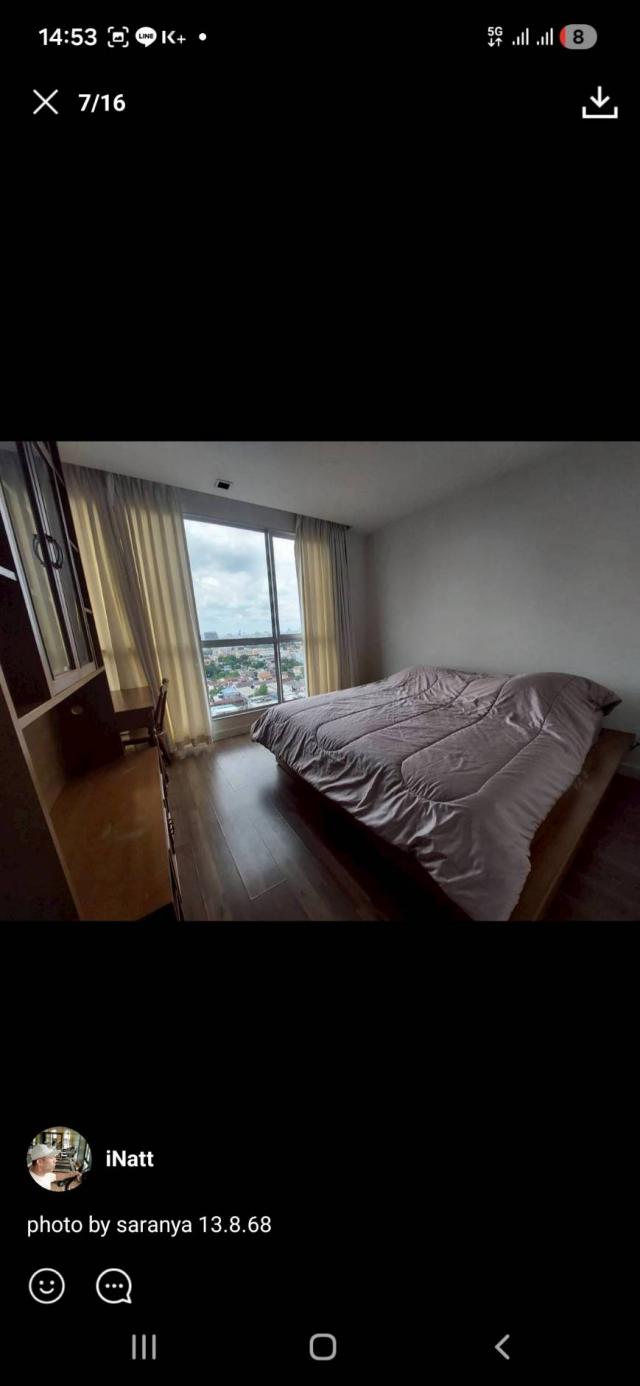
Task: Close the photo viewer
Action: pos(45,102)
